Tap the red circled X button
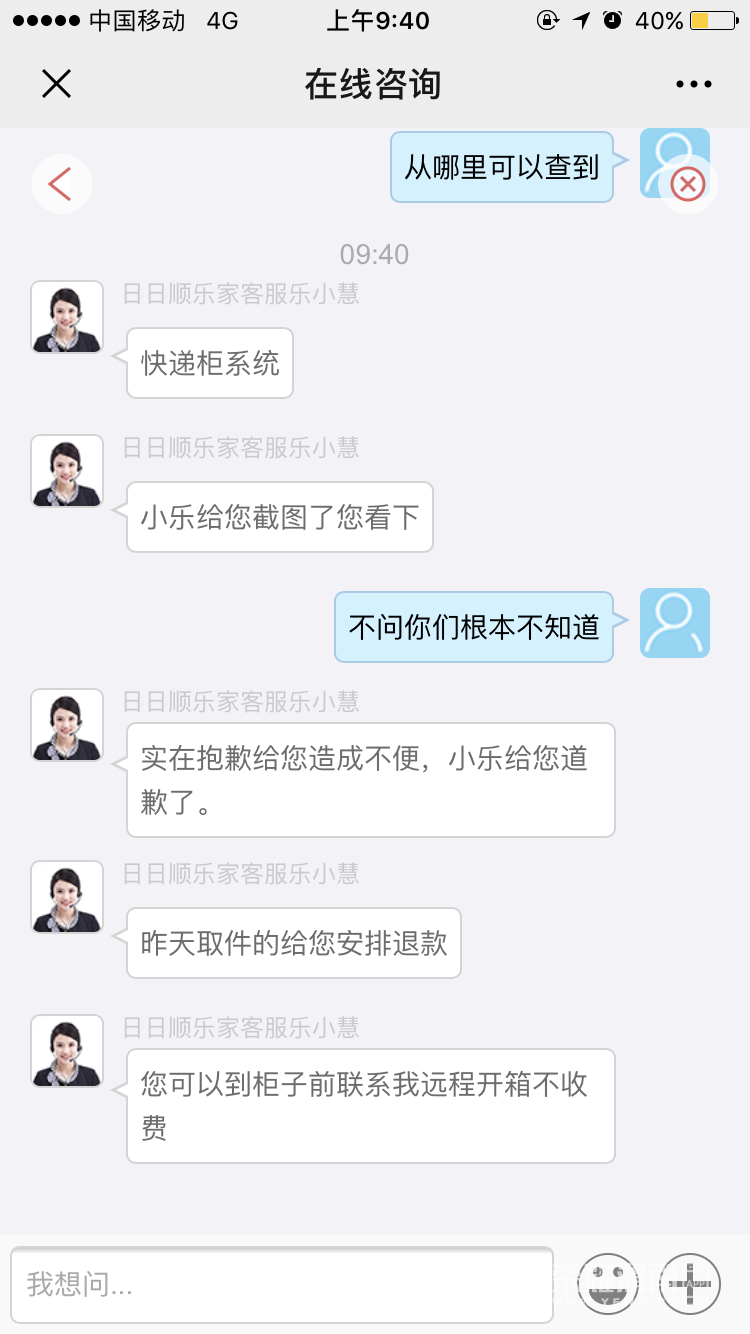750x1334 pixels. click(x=688, y=184)
